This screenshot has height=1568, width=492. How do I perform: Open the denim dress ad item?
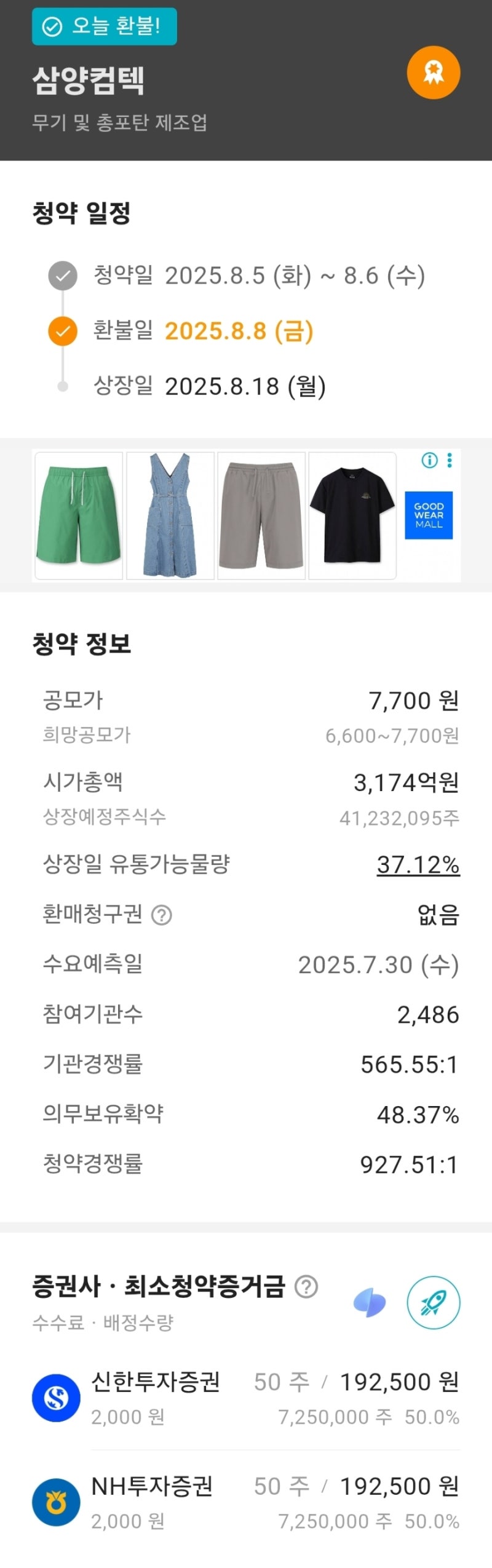tap(170, 515)
